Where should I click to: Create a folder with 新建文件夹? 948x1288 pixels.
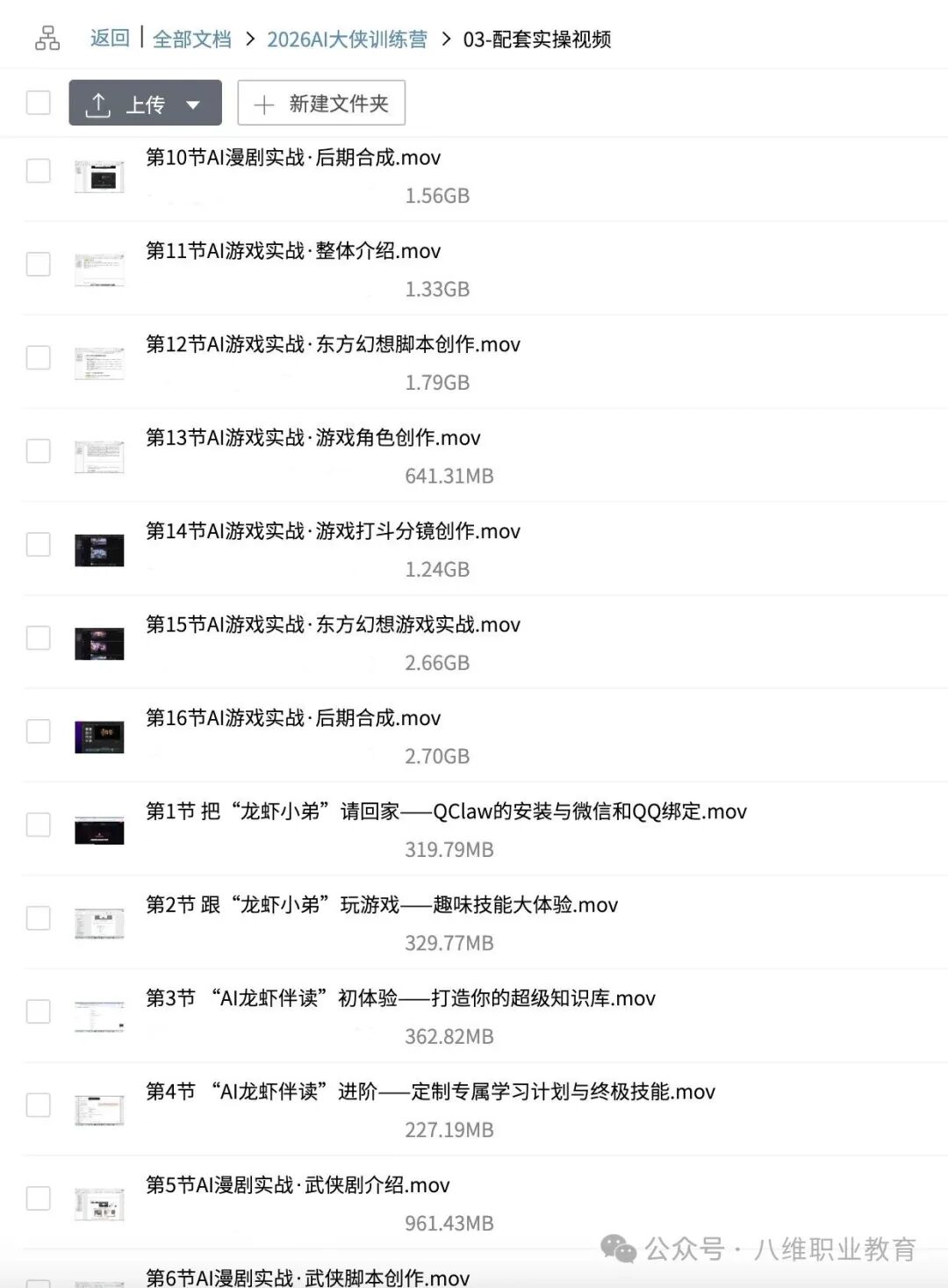tap(321, 104)
